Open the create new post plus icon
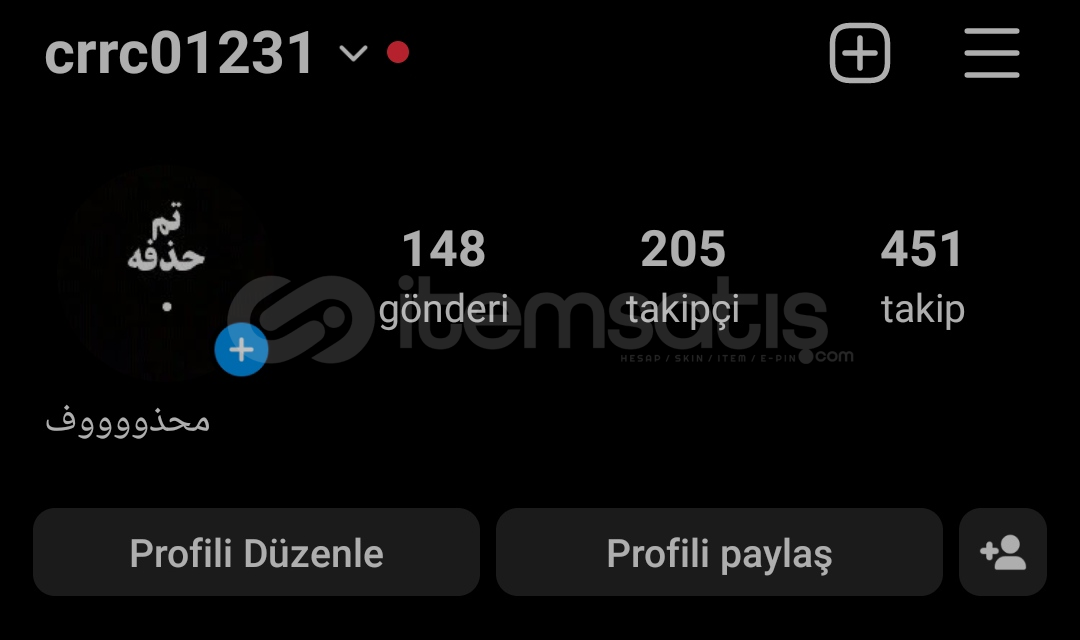Viewport: 1080px width, 640px height. pos(859,53)
